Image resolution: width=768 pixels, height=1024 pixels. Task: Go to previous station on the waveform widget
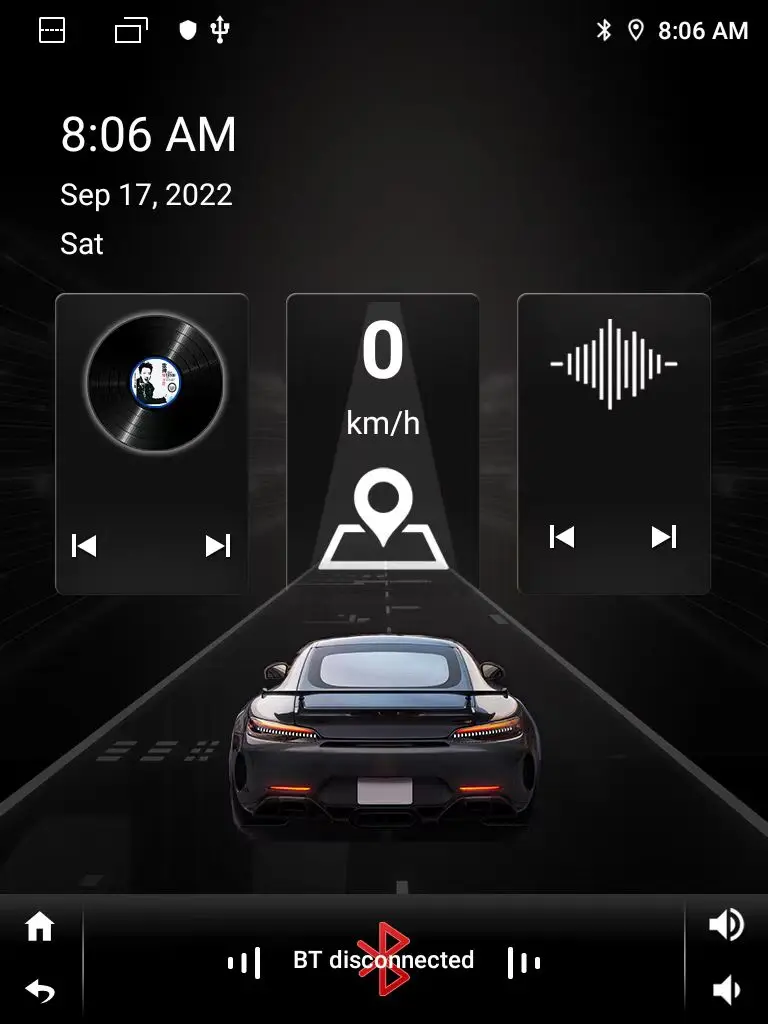tap(562, 537)
